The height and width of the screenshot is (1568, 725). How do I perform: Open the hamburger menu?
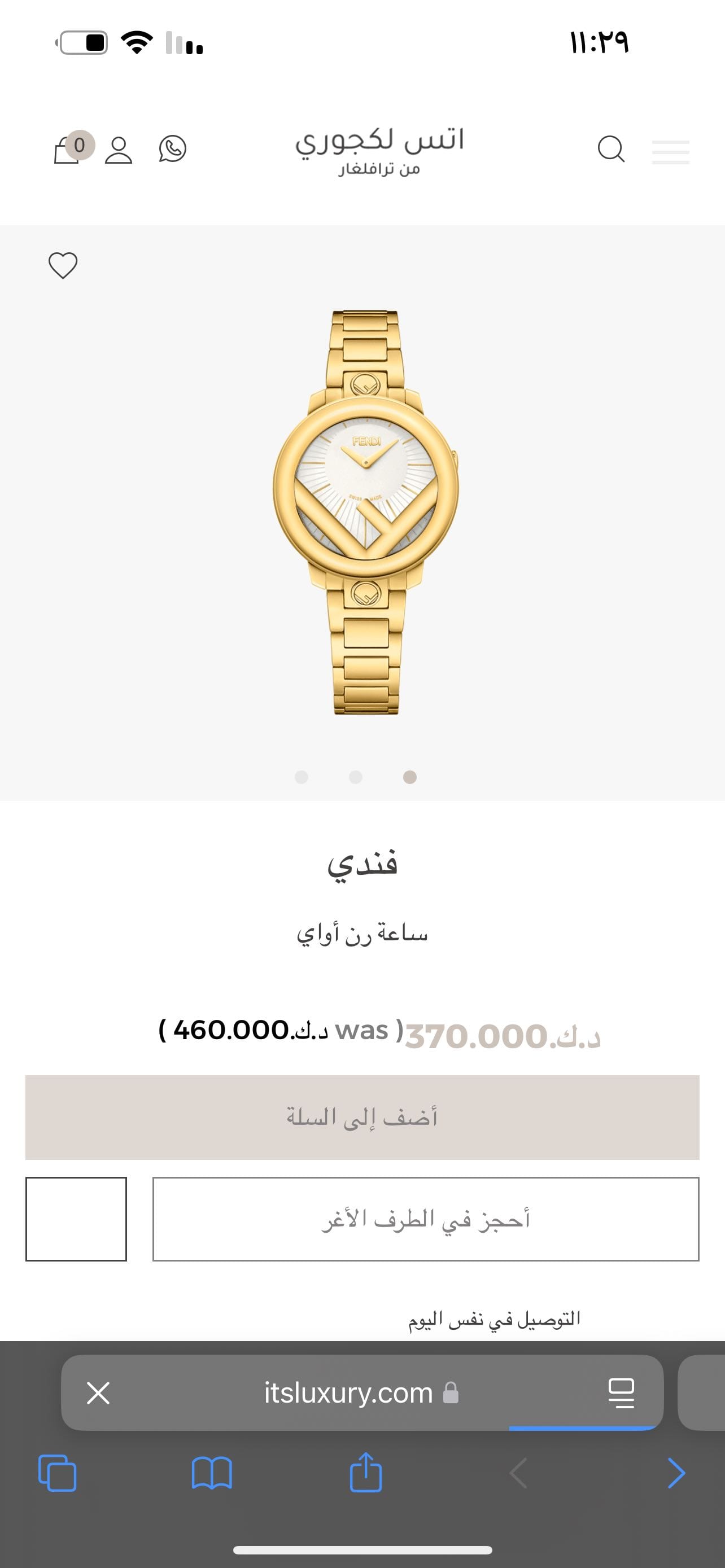tap(670, 152)
